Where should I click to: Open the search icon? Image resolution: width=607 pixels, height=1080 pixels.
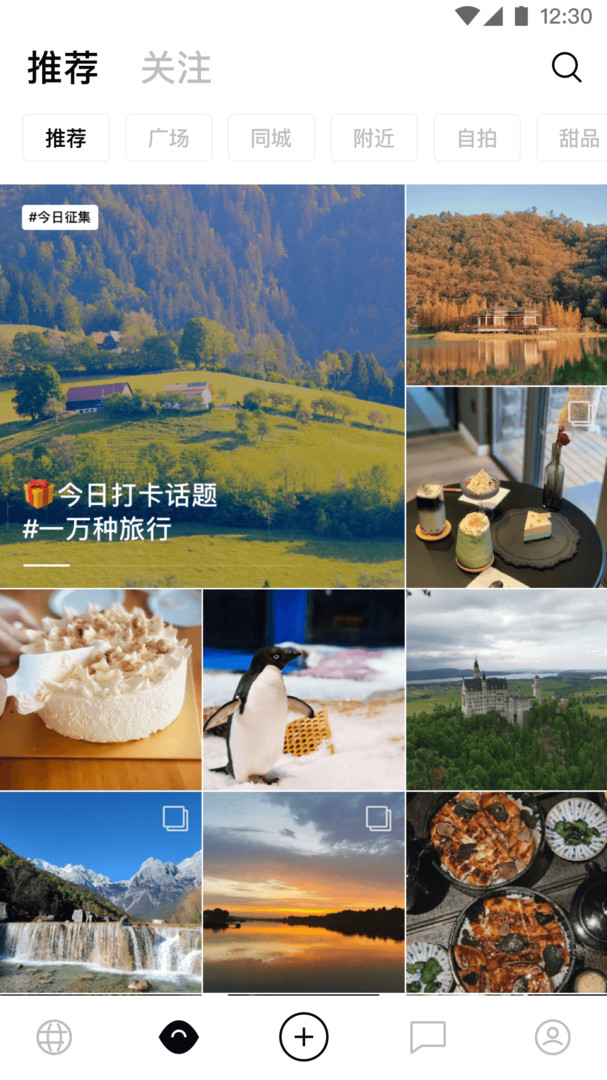566,67
